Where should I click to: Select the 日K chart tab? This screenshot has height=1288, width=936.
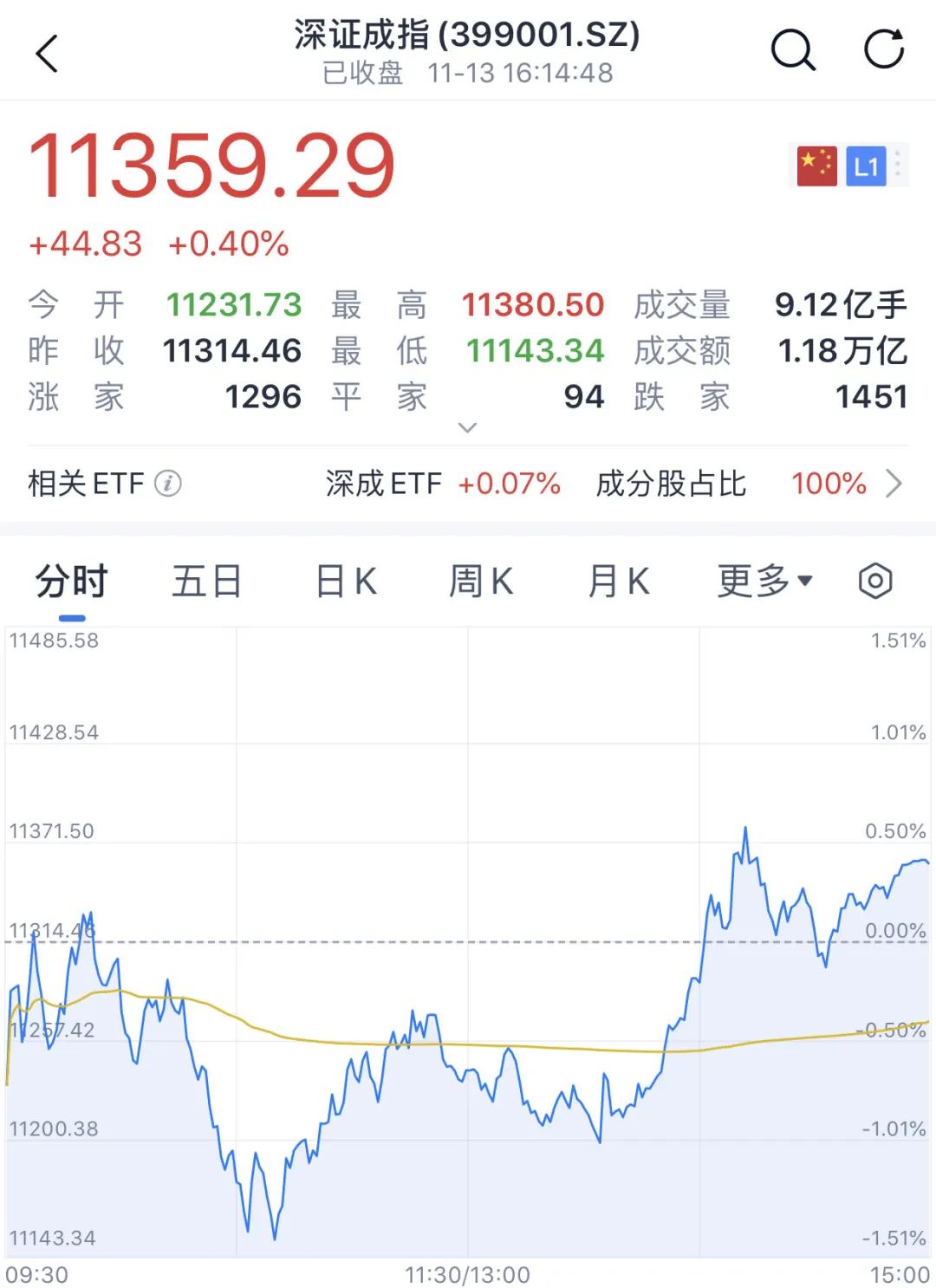[x=345, y=582]
